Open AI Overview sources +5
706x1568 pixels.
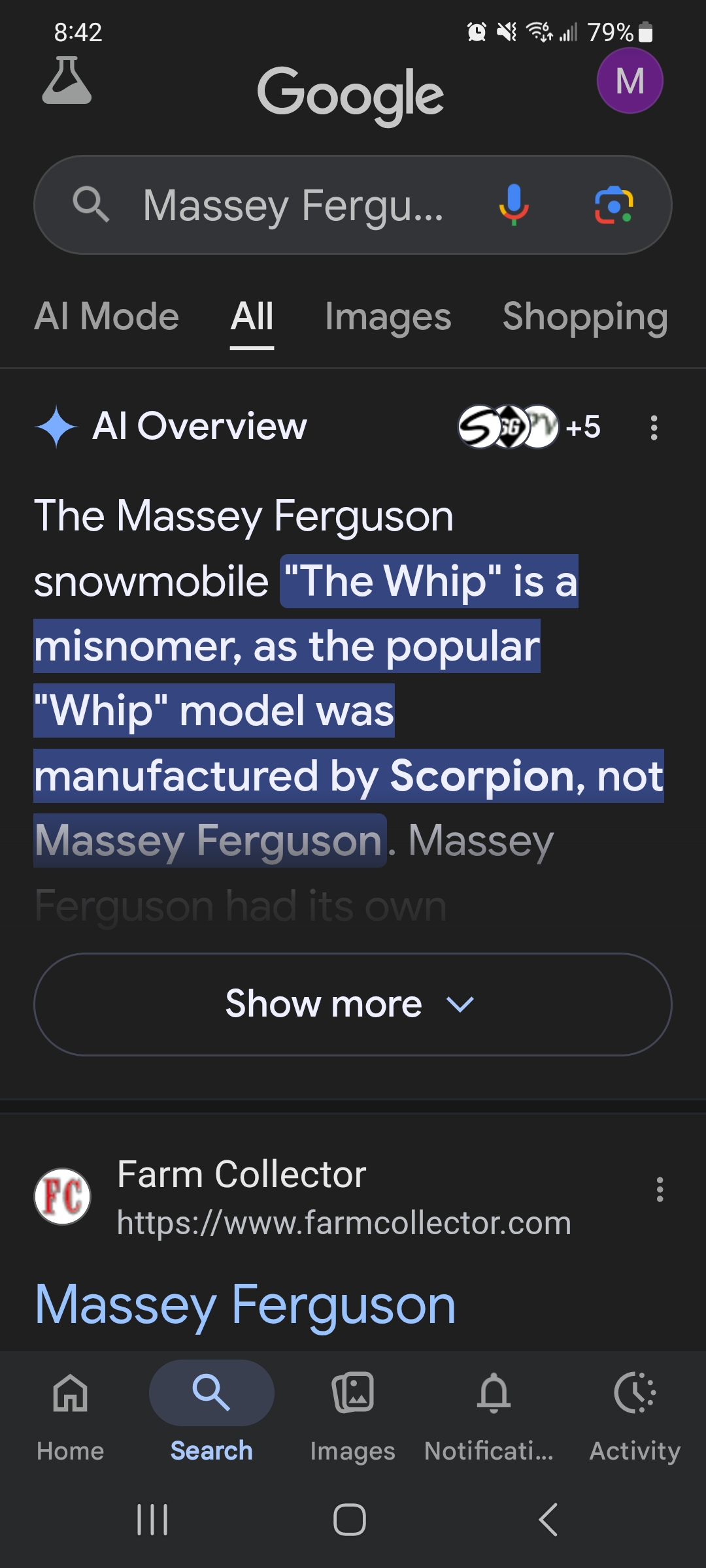[529, 427]
